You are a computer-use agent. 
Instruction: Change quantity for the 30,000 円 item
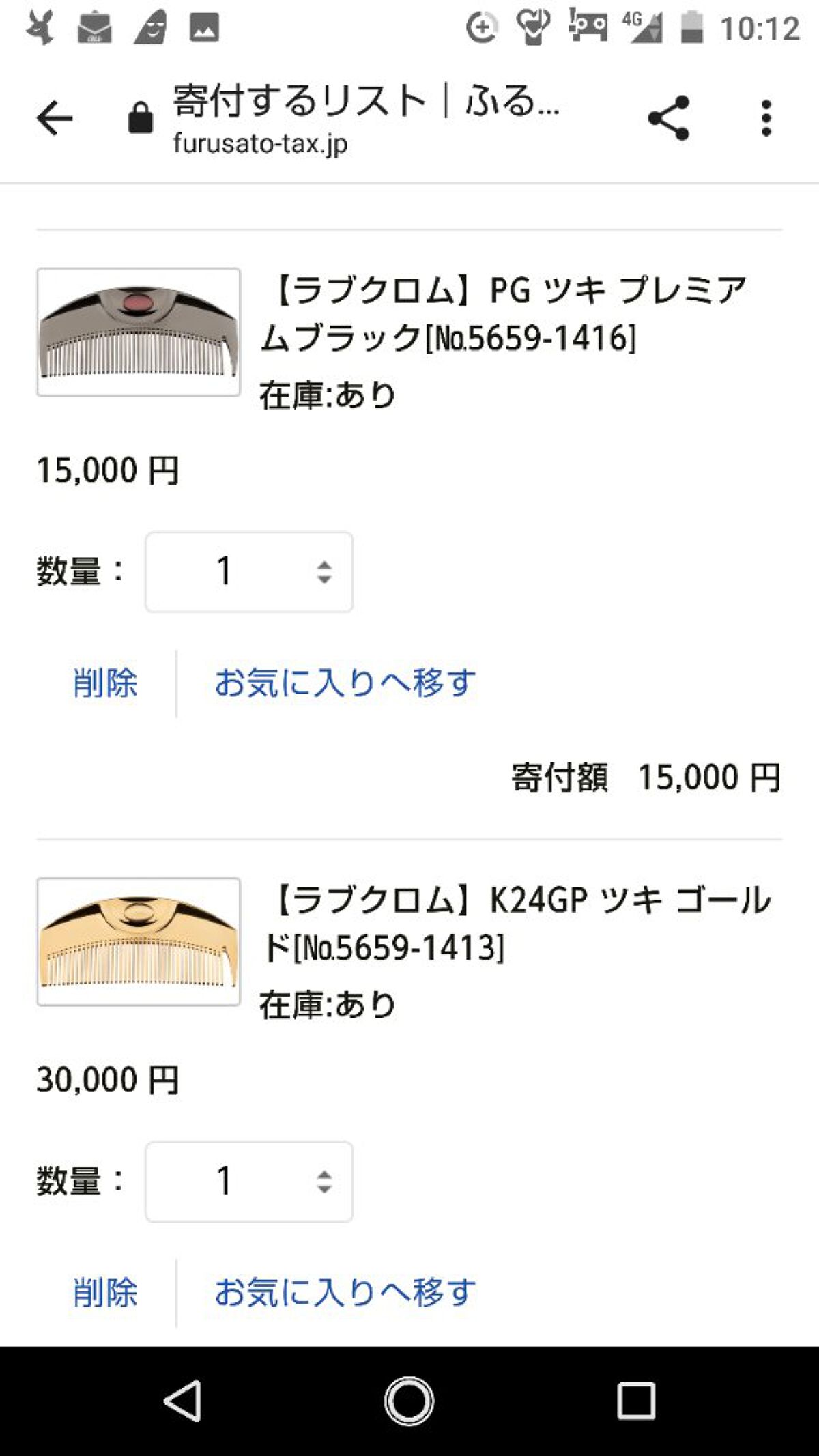[249, 1182]
